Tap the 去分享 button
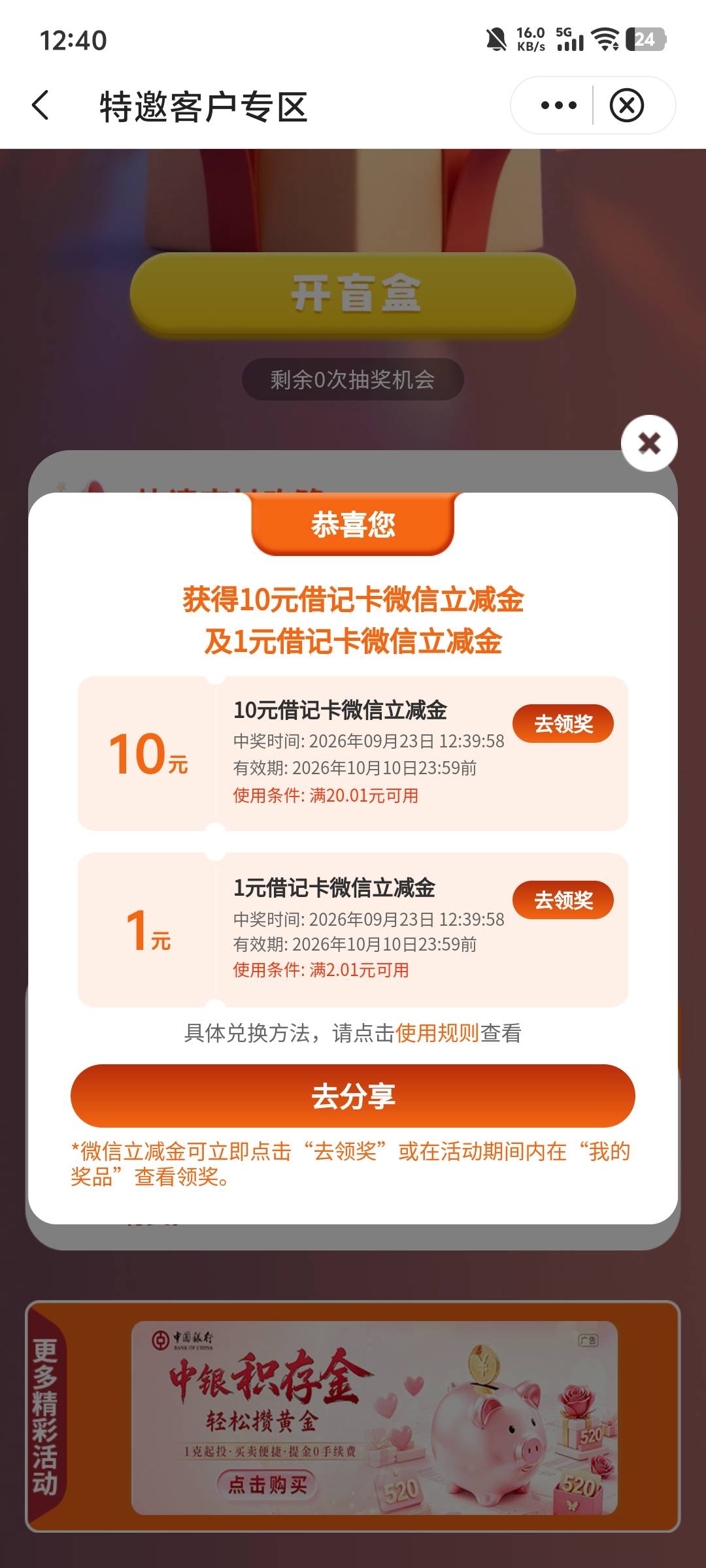This screenshot has height=1568, width=706. (x=353, y=1096)
